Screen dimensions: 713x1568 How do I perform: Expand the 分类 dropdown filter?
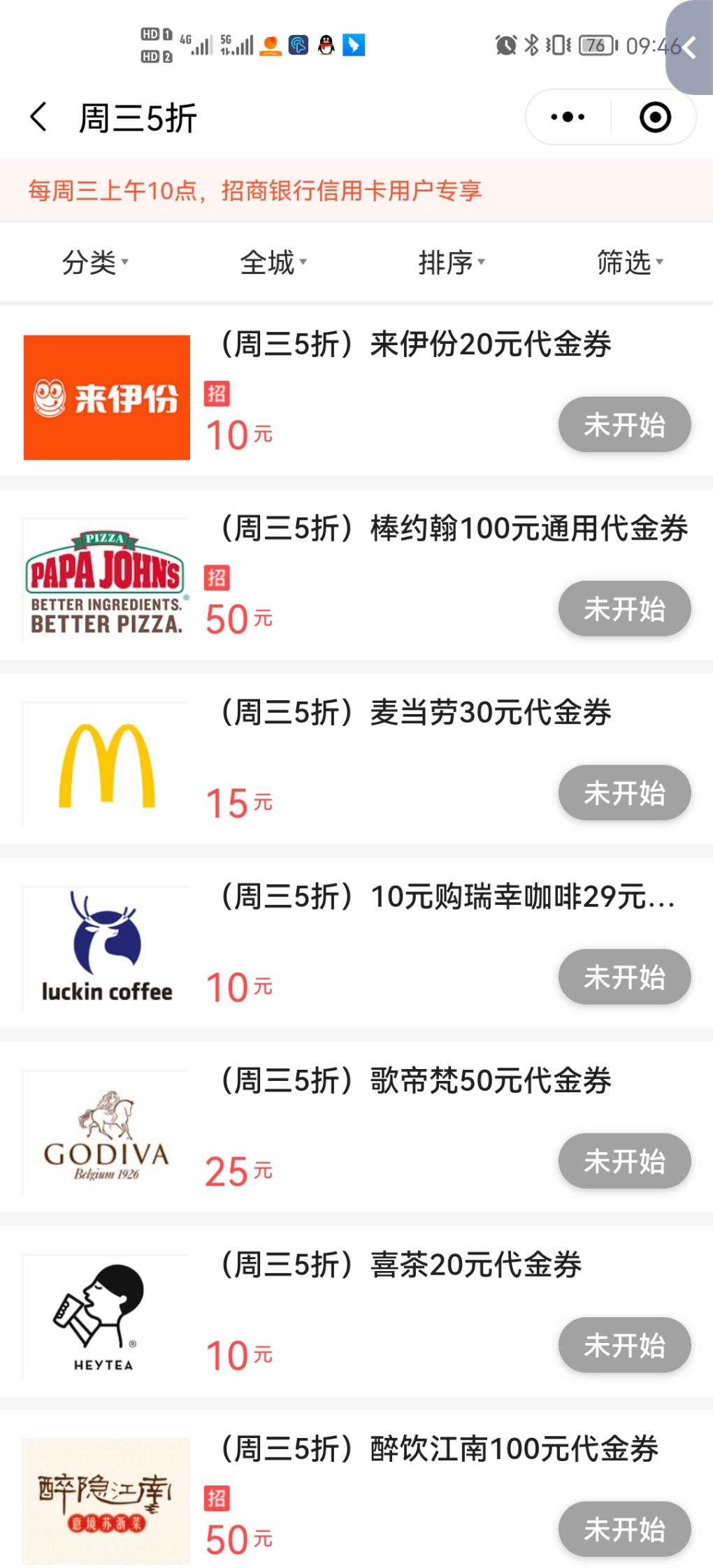tap(95, 263)
